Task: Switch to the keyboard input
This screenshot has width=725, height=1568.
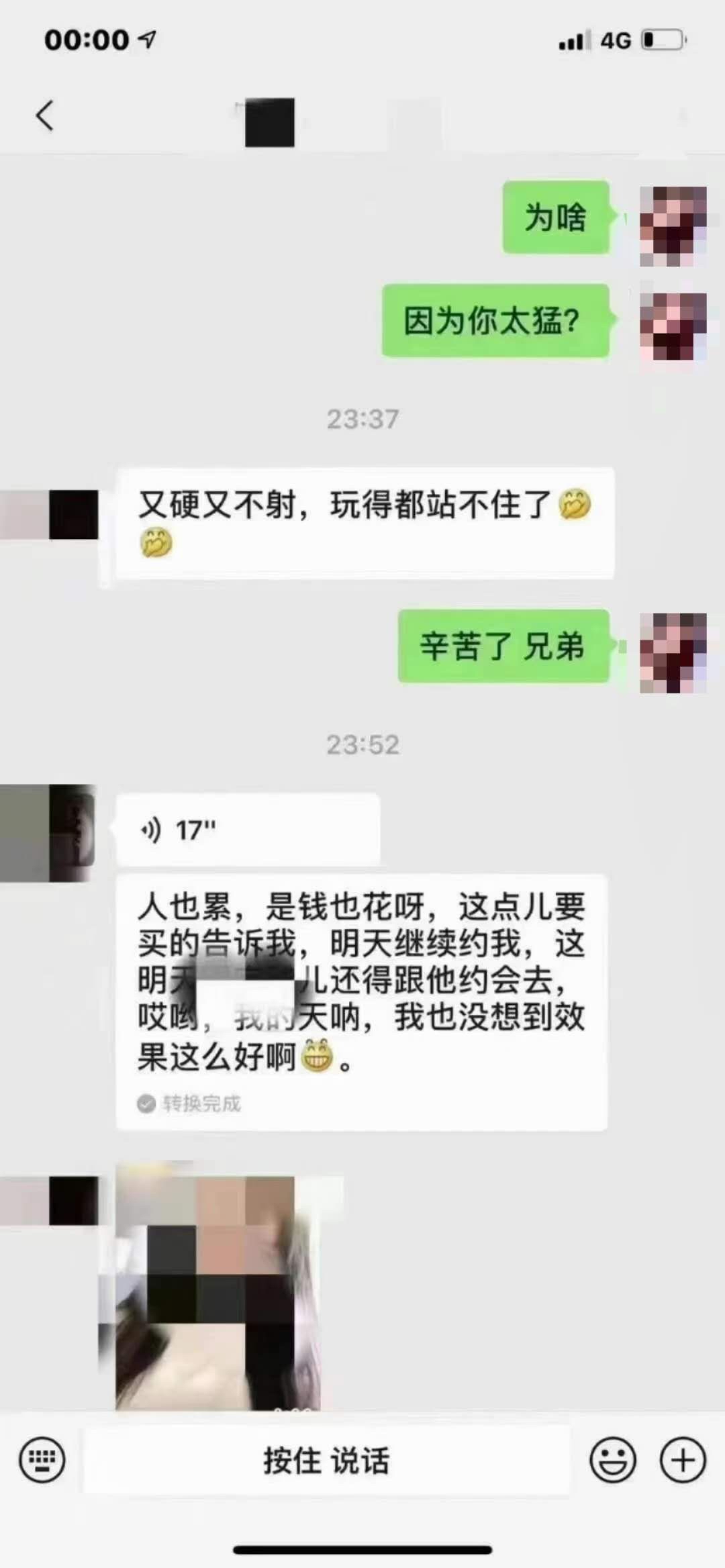Action: 42,1460
